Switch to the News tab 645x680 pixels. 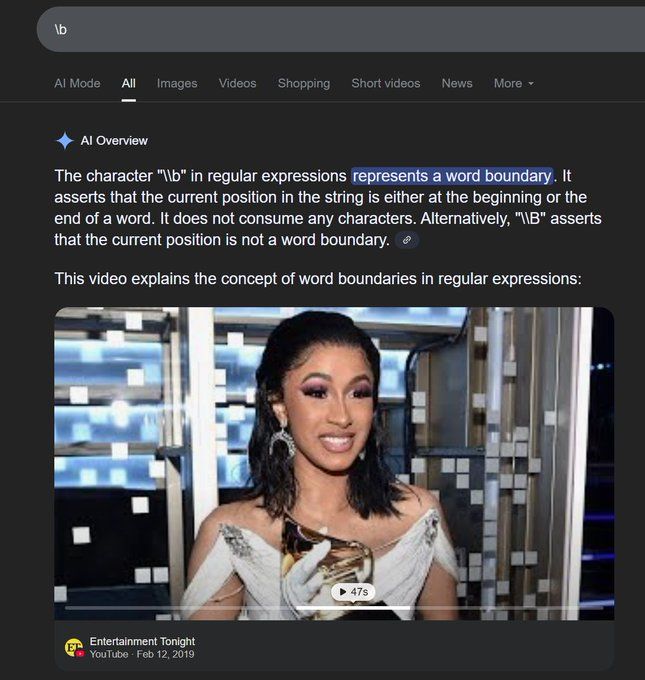[457, 83]
